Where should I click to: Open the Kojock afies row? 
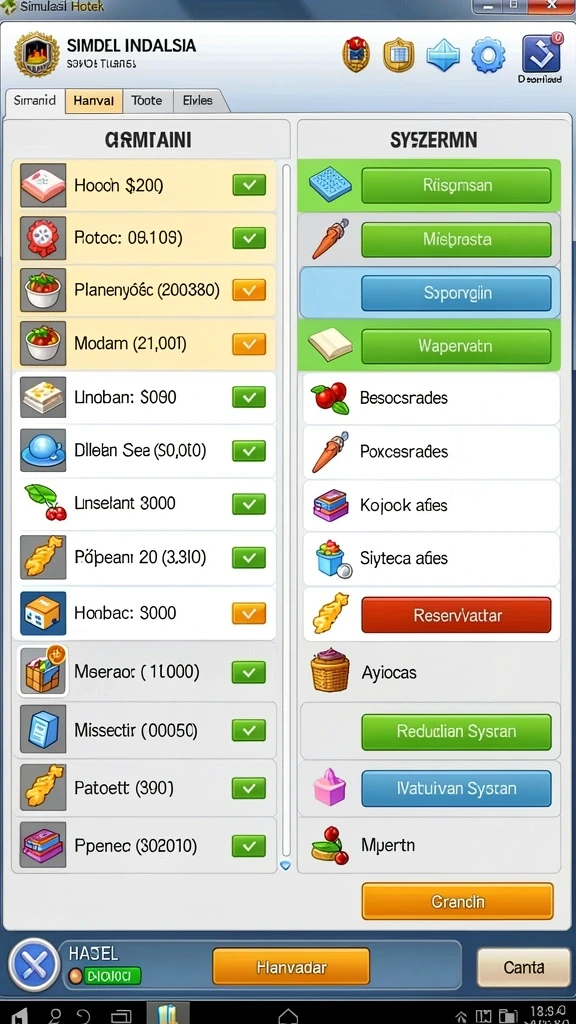431,505
